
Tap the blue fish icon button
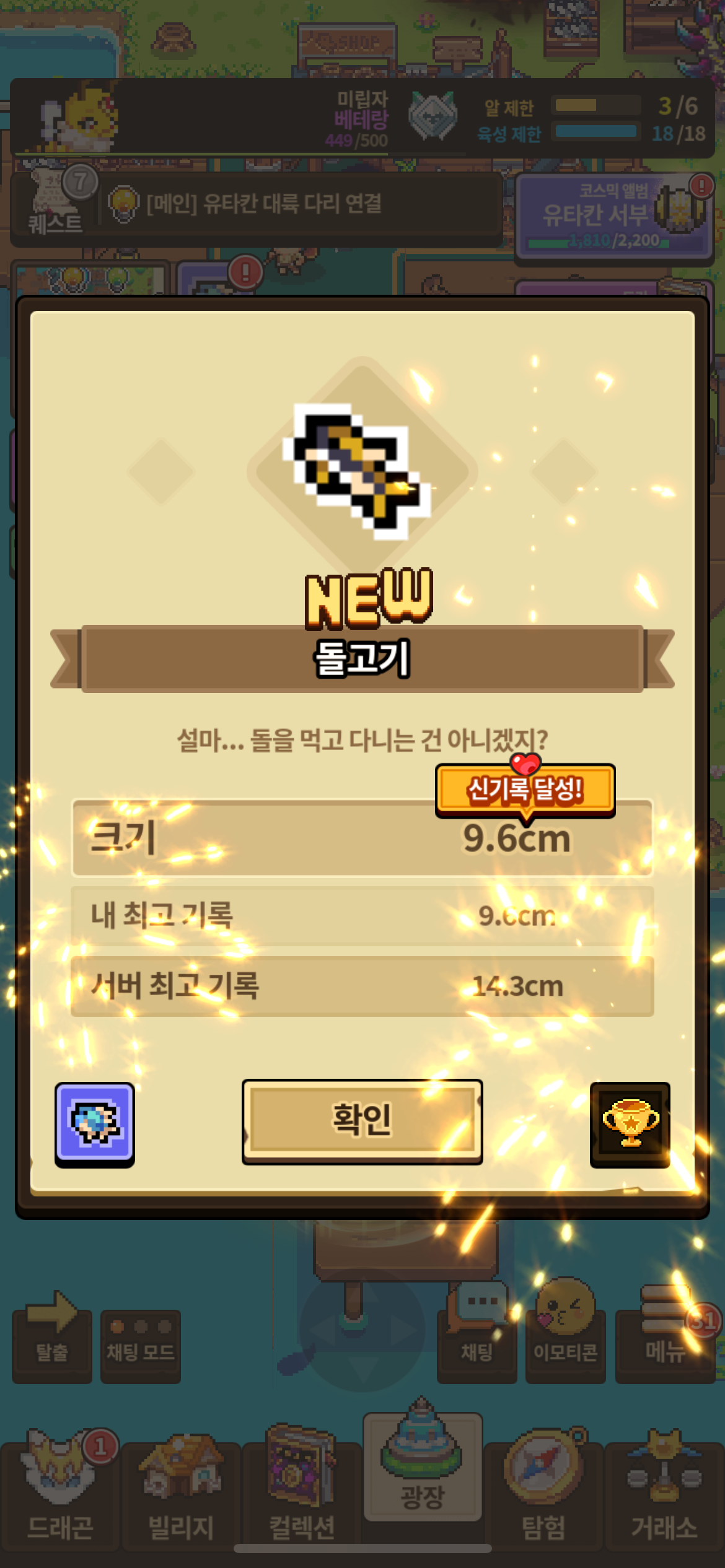95,1124
